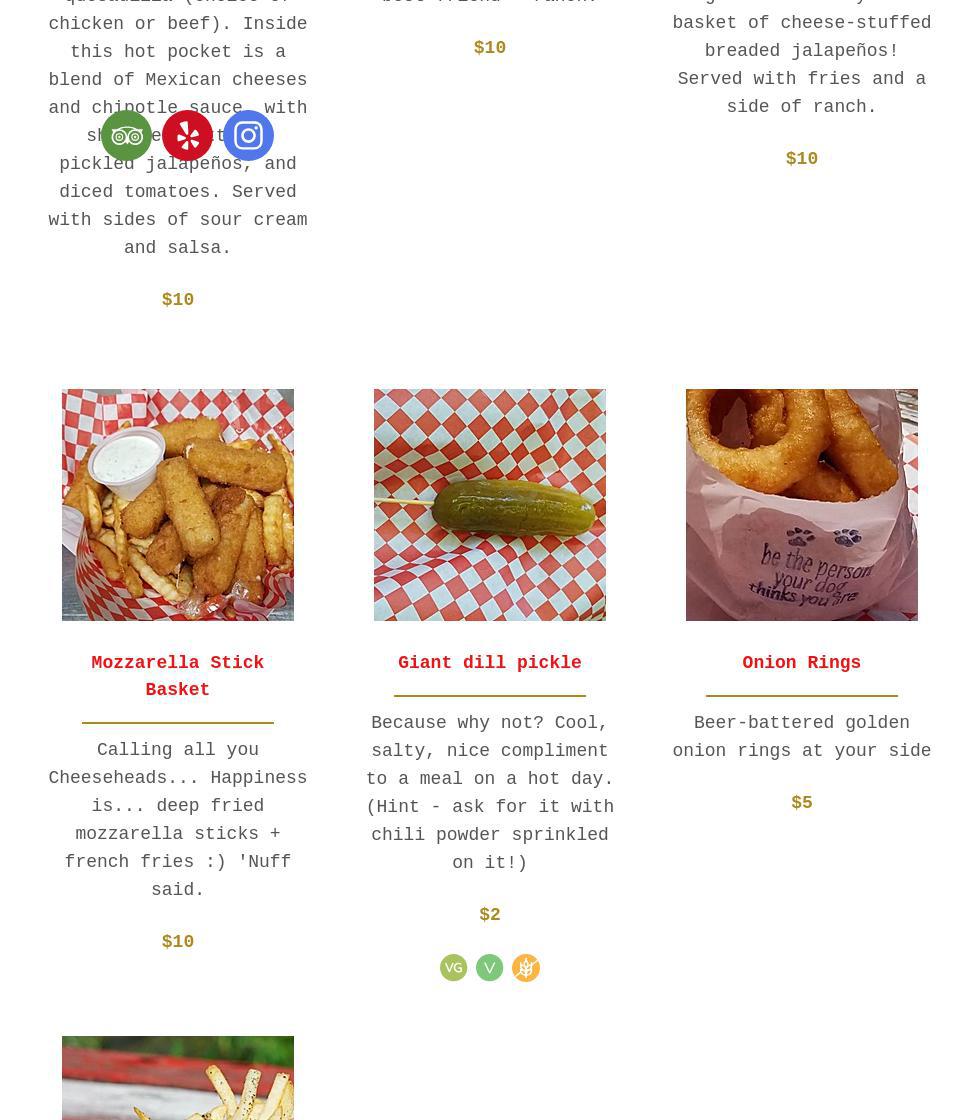Open the TripAdvisor page link
The image size is (965, 1120).
coord(126,135)
